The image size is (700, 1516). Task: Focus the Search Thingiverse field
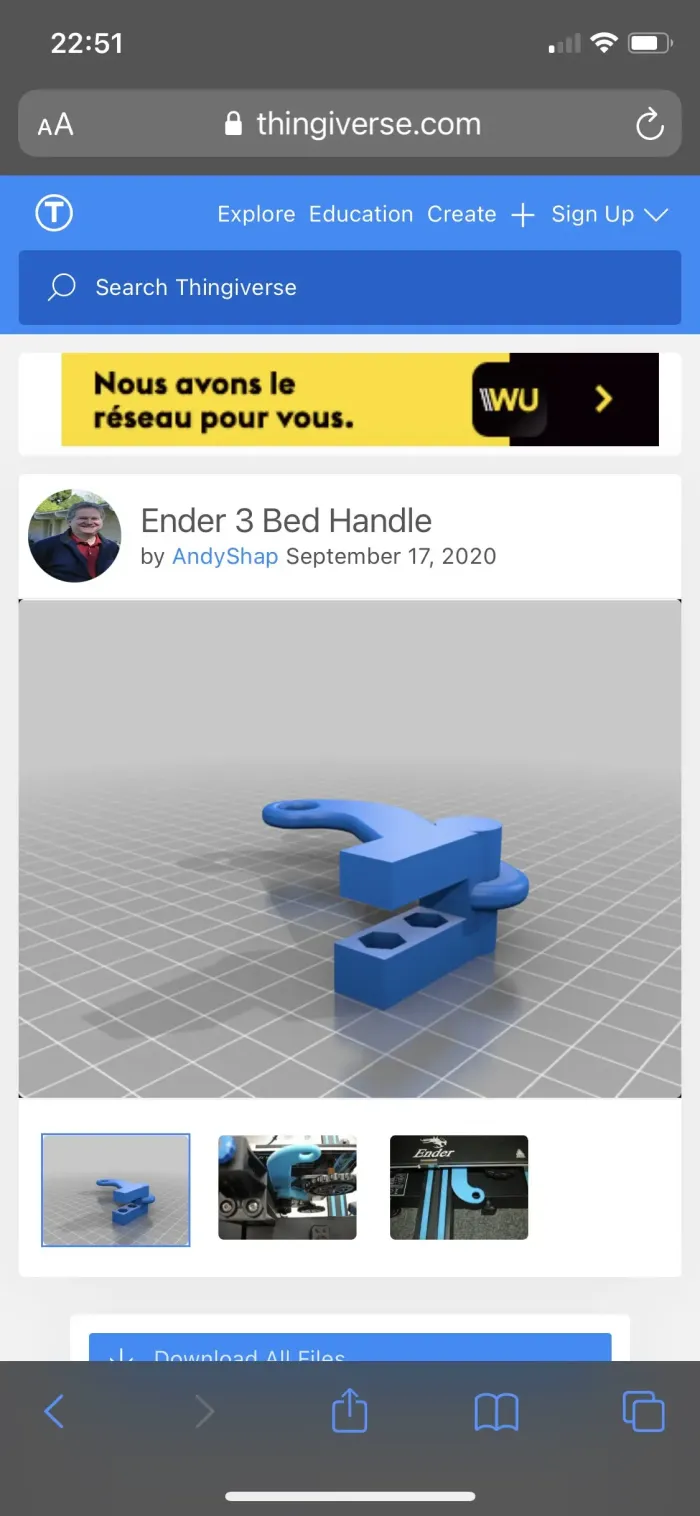click(x=350, y=287)
